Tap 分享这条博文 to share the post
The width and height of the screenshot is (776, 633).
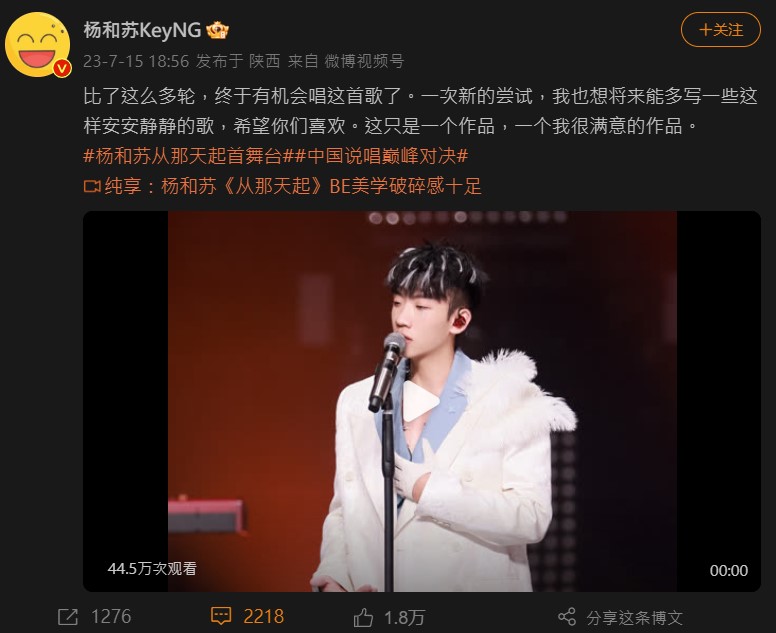click(621, 617)
